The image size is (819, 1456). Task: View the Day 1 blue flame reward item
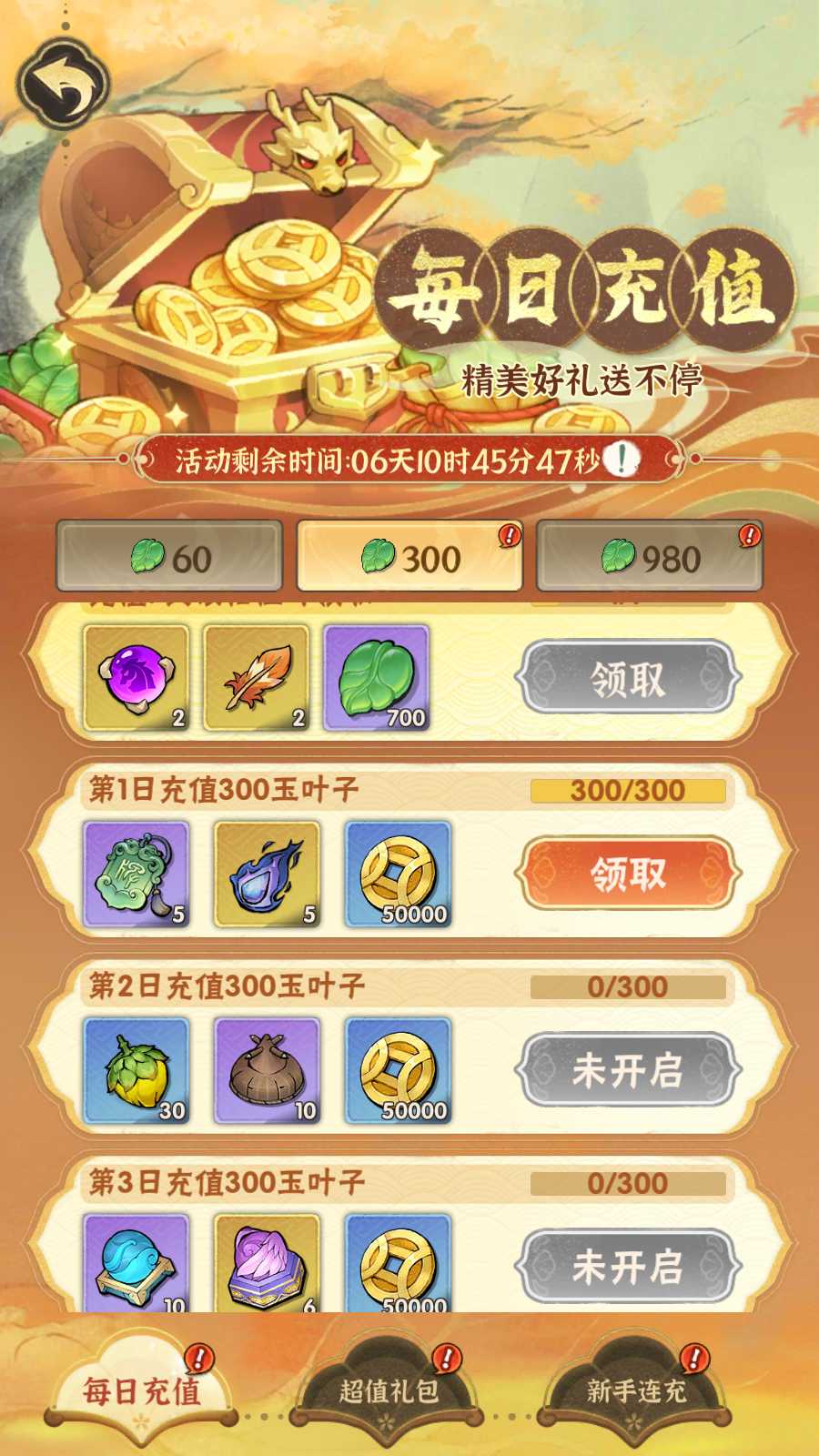[x=268, y=874]
